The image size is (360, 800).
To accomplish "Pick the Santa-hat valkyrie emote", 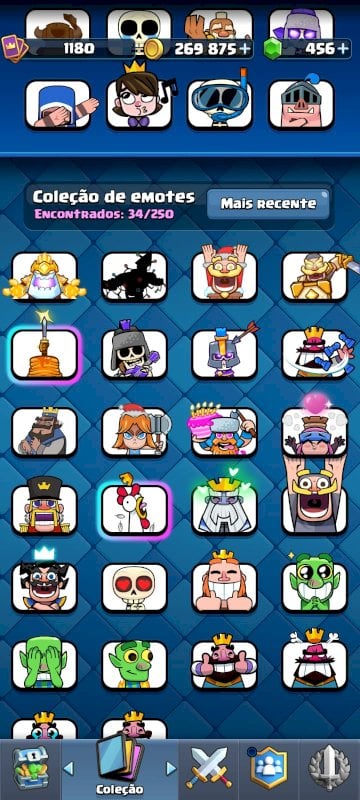I will [x=135, y=431].
